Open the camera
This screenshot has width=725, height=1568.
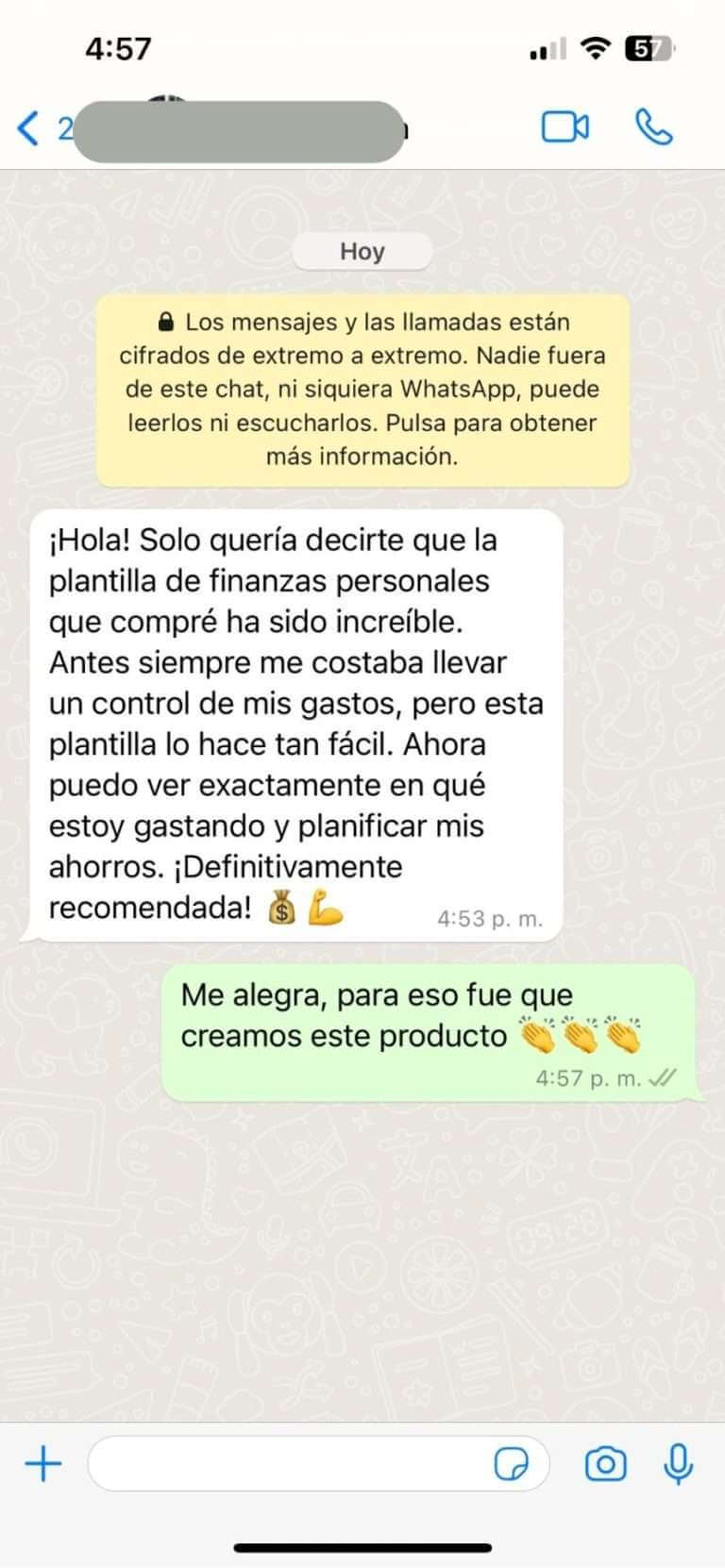click(605, 1464)
